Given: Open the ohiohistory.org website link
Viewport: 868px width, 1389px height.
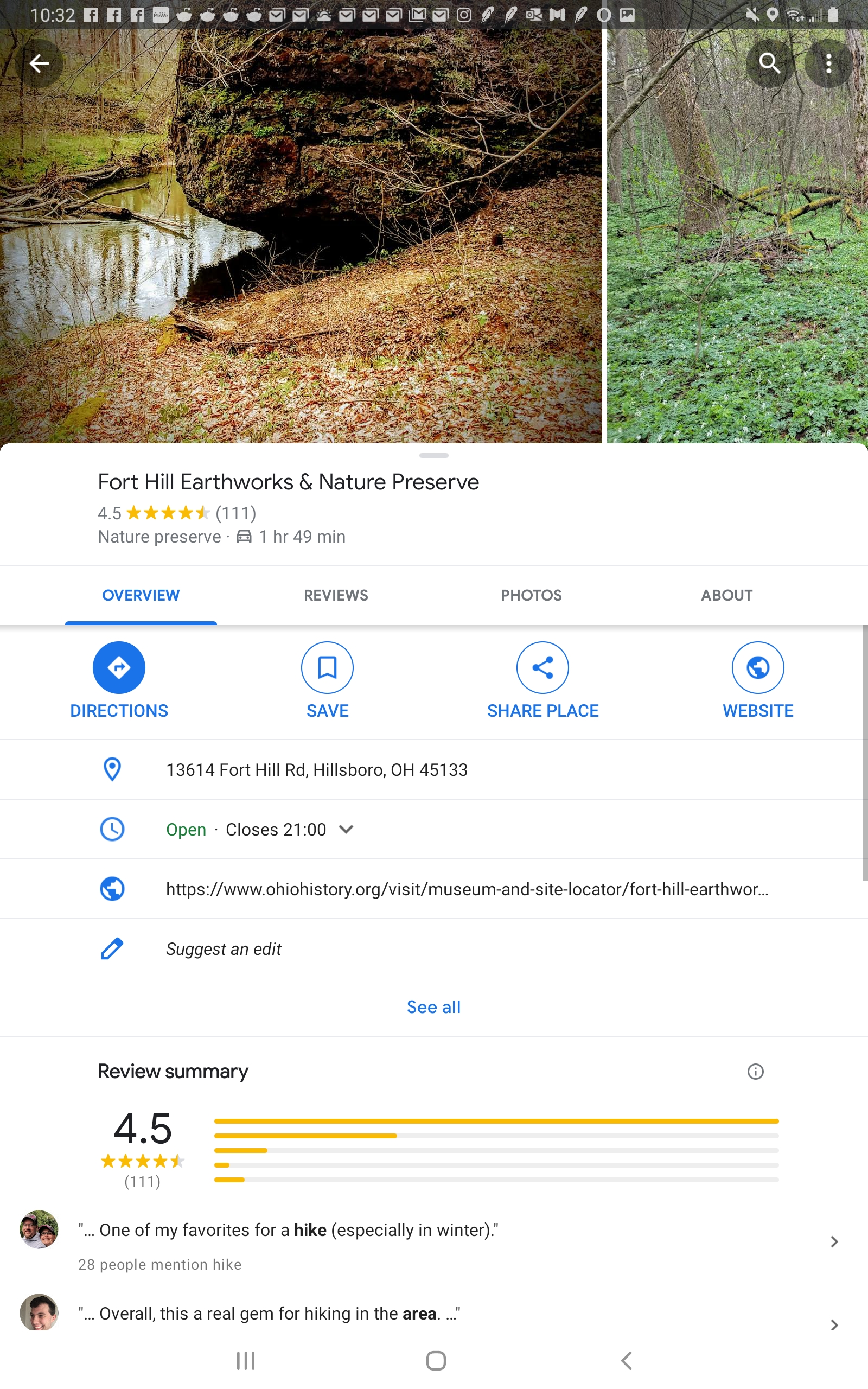Looking at the screenshot, I should click(x=466, y=889).
